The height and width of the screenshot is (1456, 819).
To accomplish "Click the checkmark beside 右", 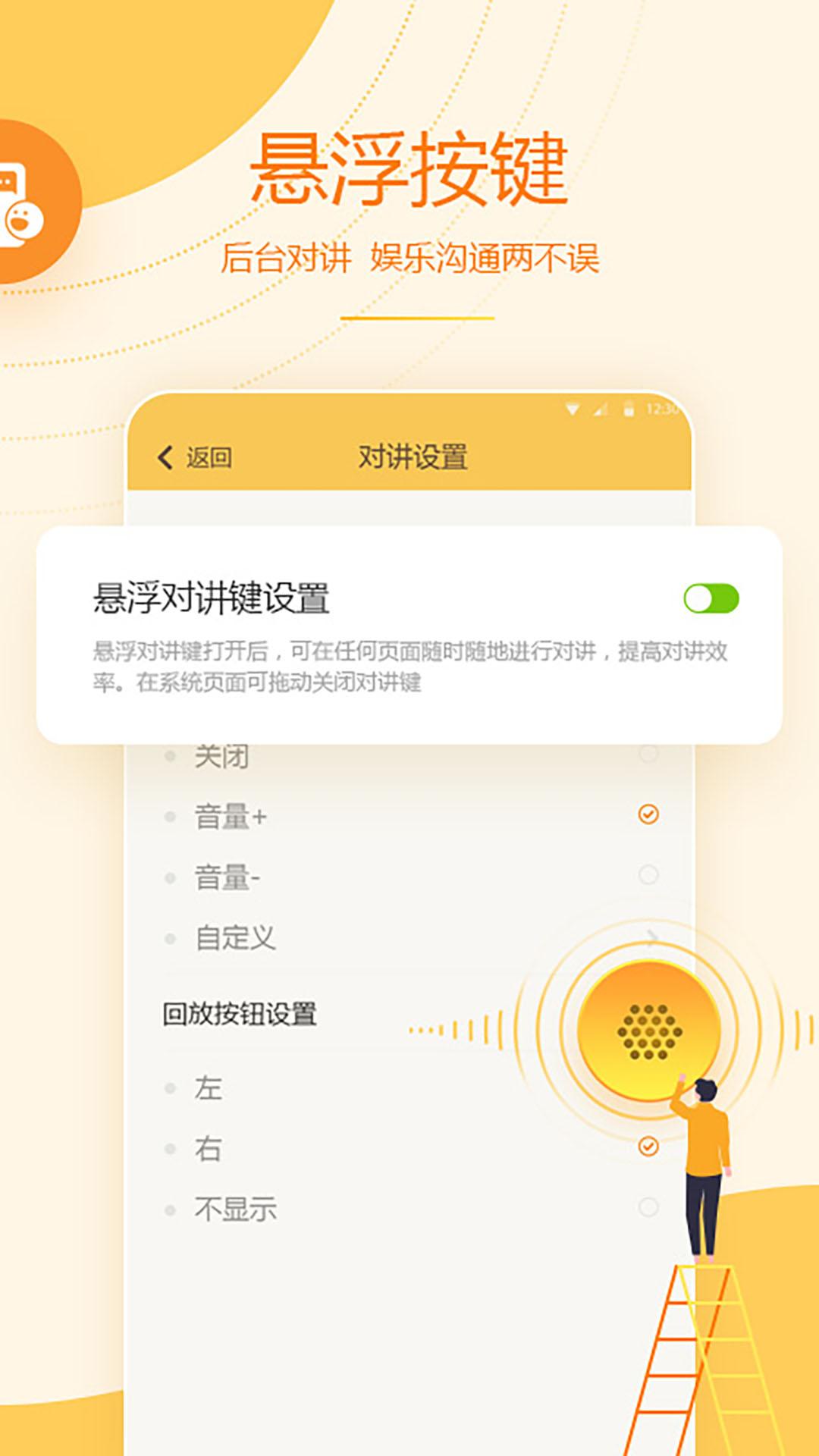I will [648, 1147].
